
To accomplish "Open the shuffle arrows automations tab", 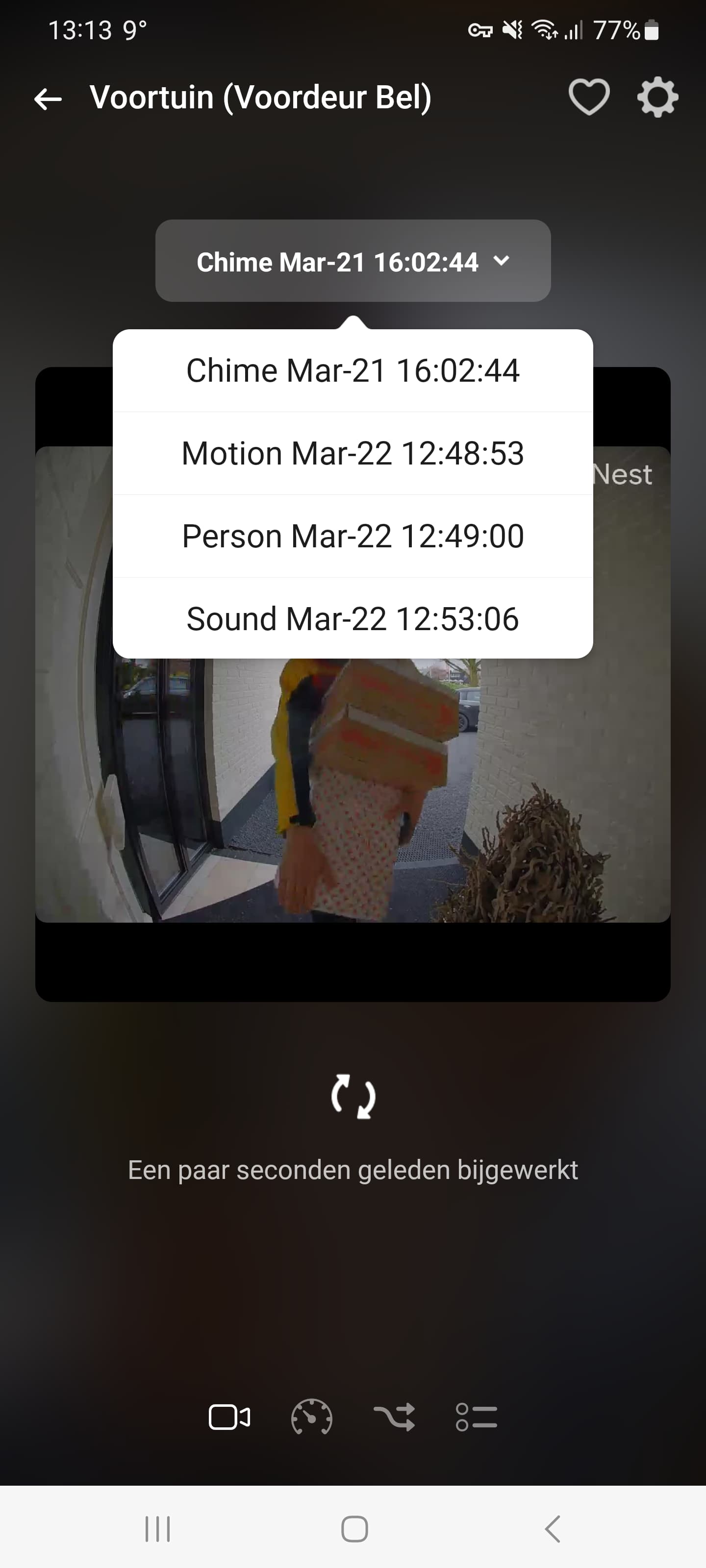I will (x=394, y=1417).
